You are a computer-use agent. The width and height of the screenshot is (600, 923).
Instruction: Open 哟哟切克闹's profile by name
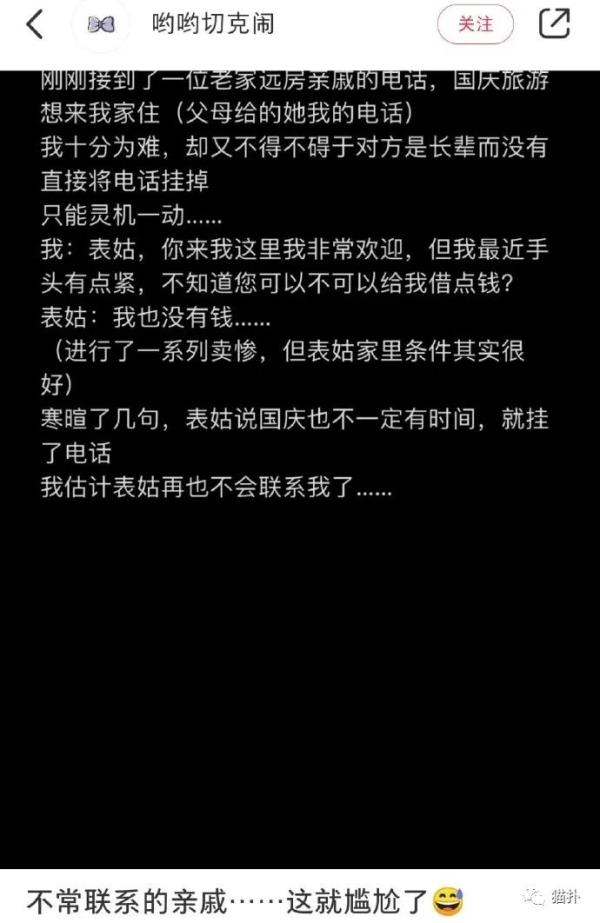tap(213, 25)
